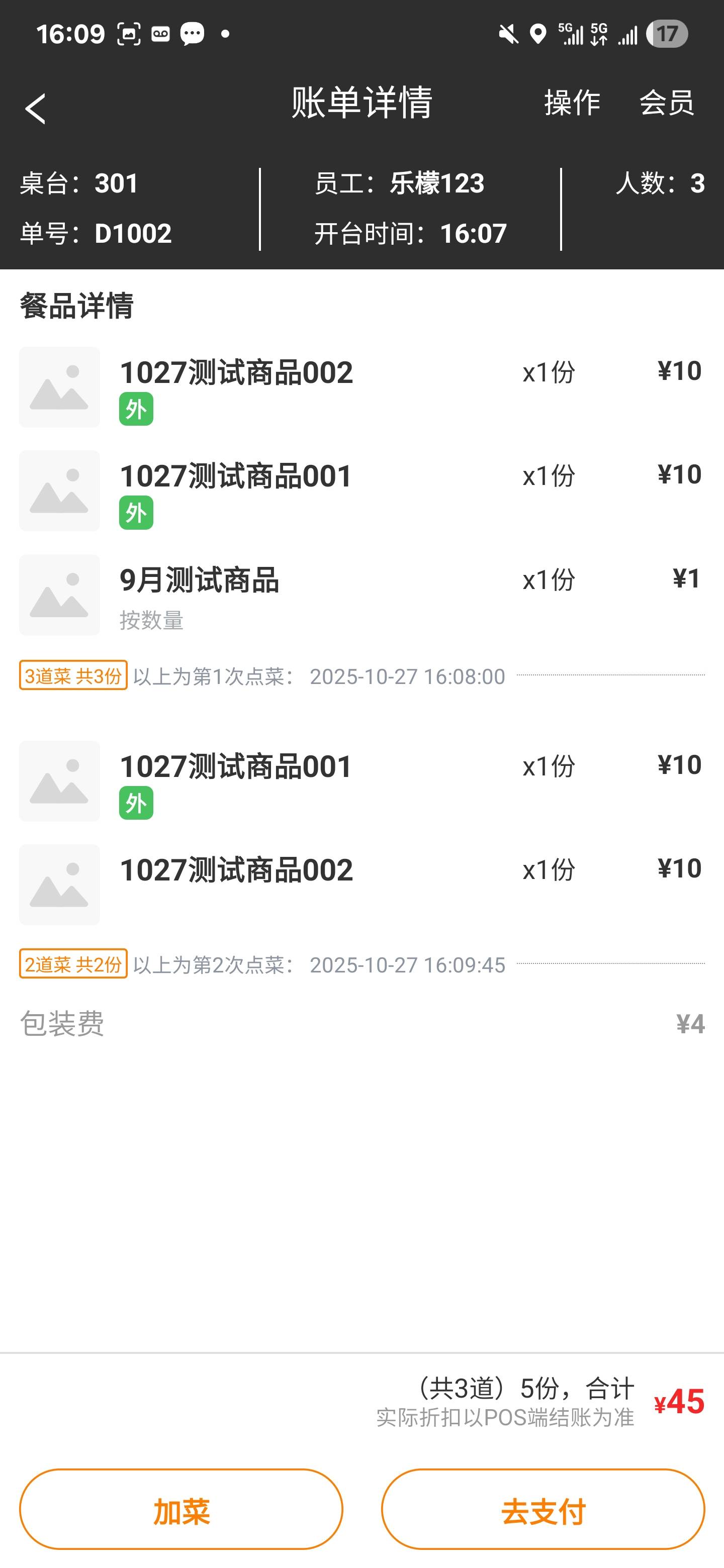The image size is (724, 1568).
Task: Proceed to payment with 去支付
Action: tap(542, 1511)
